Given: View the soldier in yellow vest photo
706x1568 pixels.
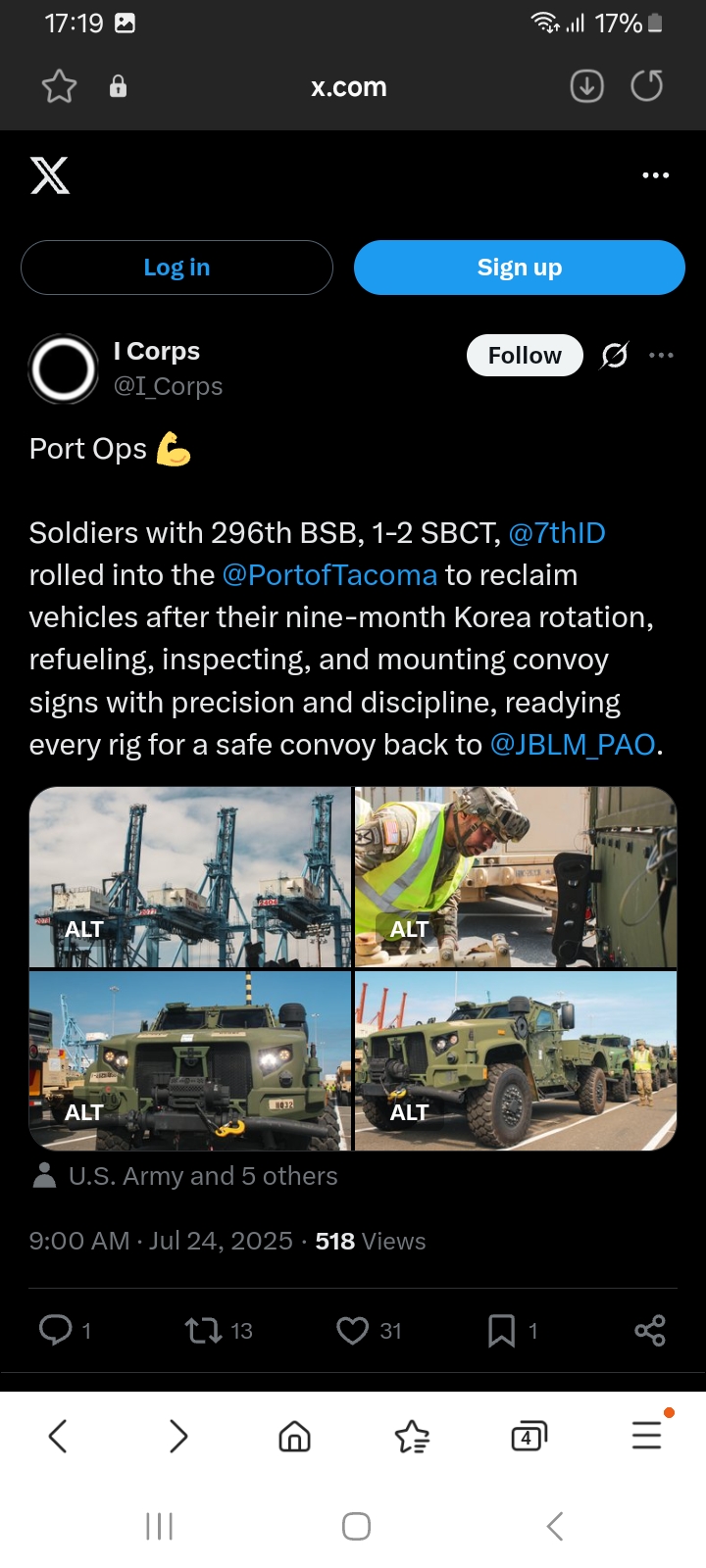Looking at the screenshot, I should point(516,877).
